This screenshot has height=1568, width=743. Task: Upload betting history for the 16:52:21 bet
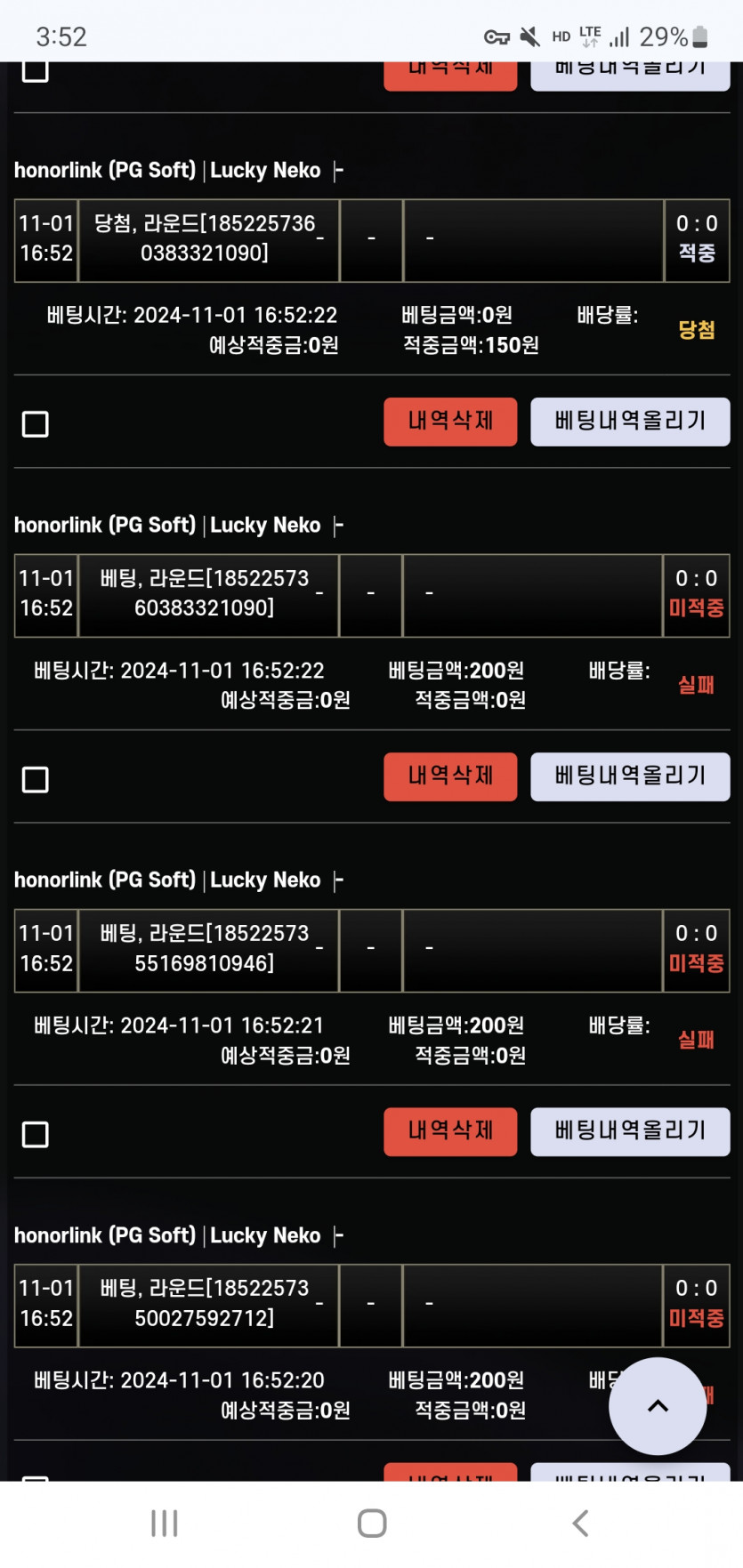point(630,1131)
